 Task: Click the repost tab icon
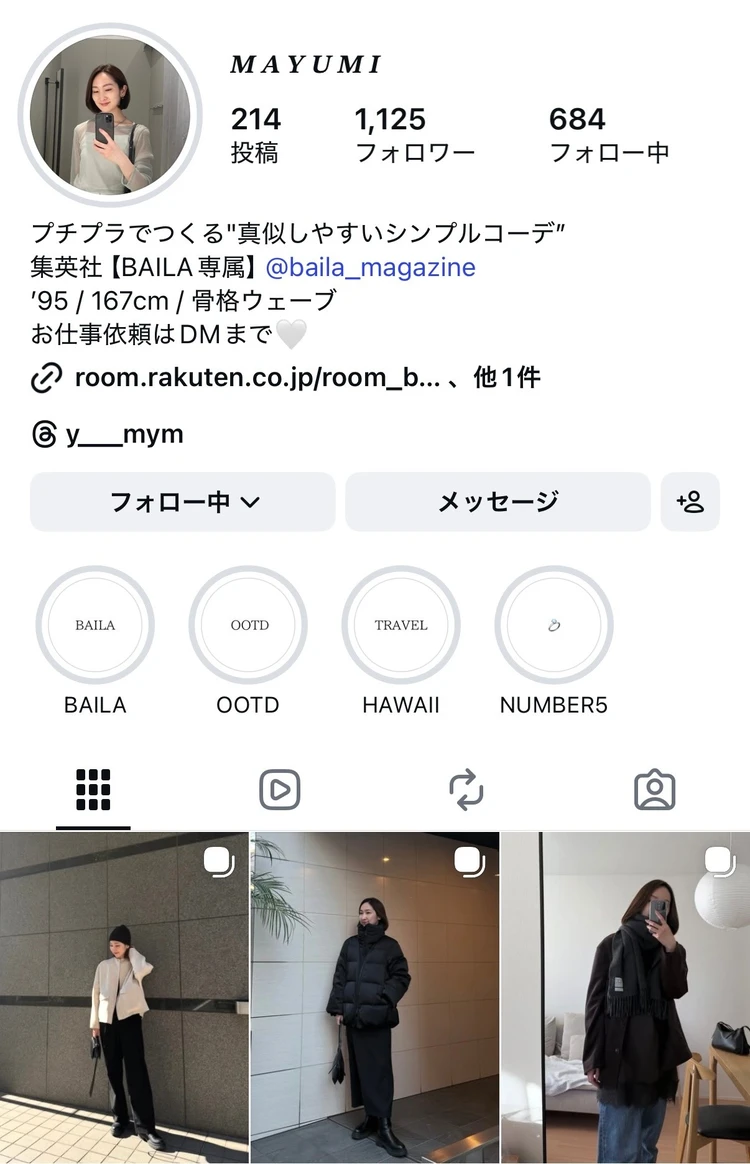(x=467, y=790)
